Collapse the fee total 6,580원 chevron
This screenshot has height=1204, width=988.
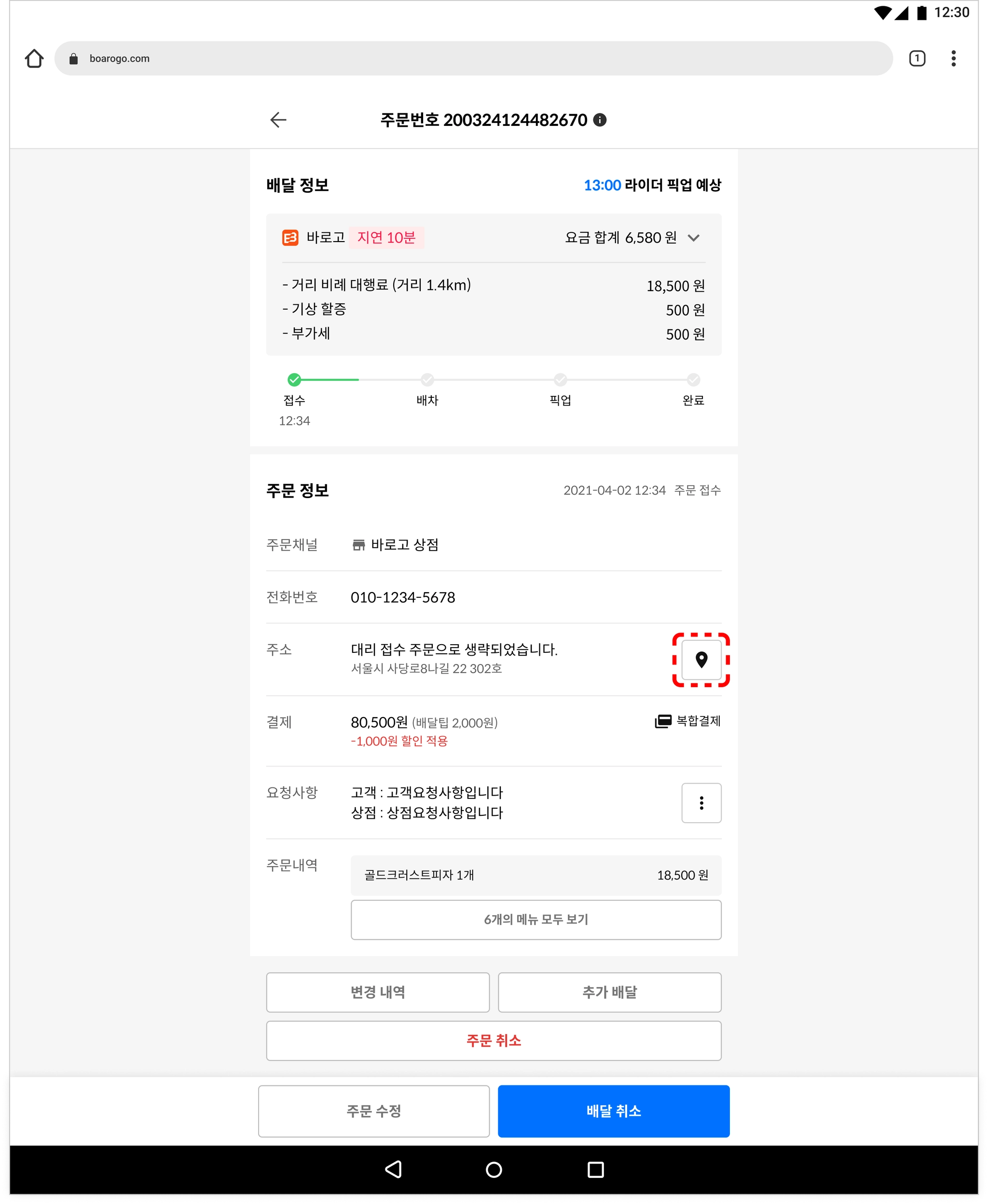693,238
